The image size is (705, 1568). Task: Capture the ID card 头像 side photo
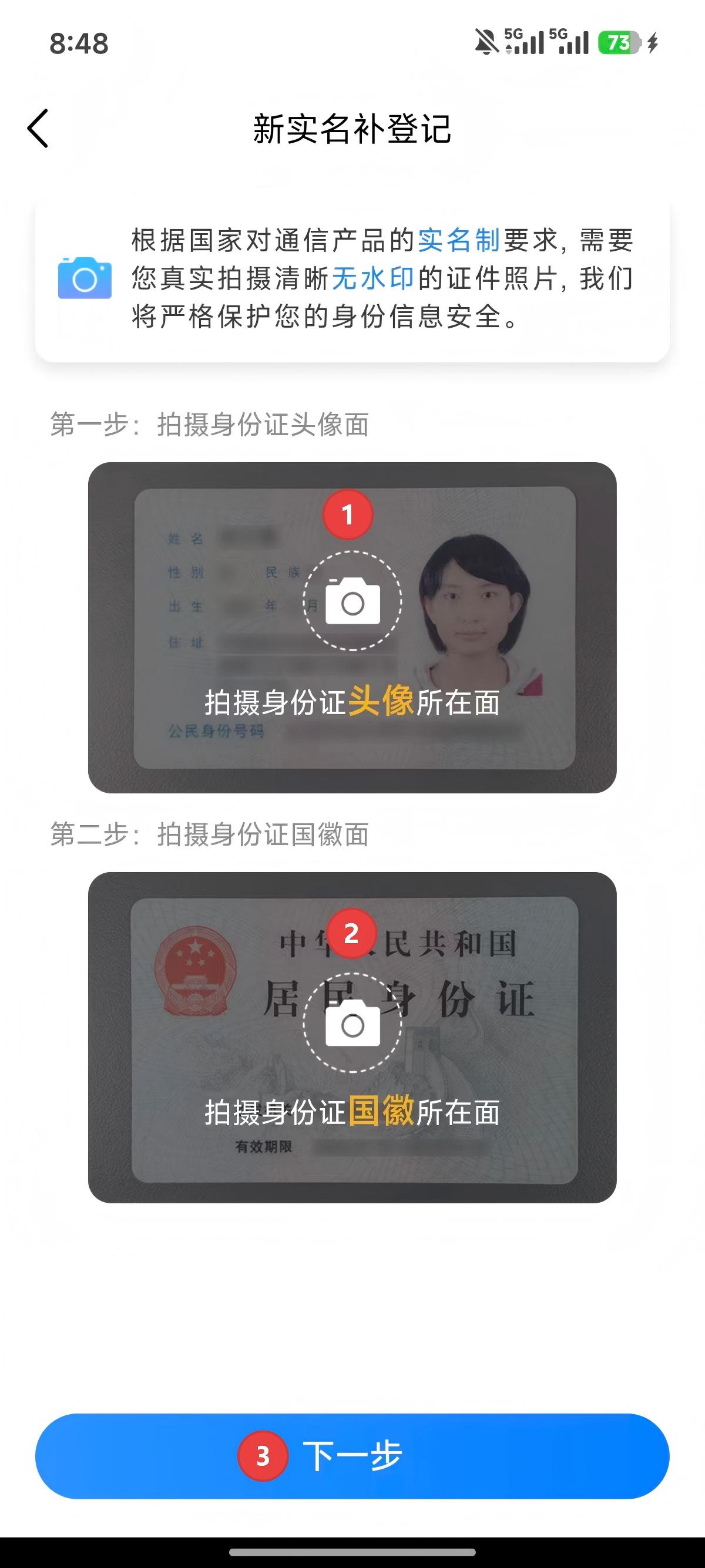click(x=352, y=601)
